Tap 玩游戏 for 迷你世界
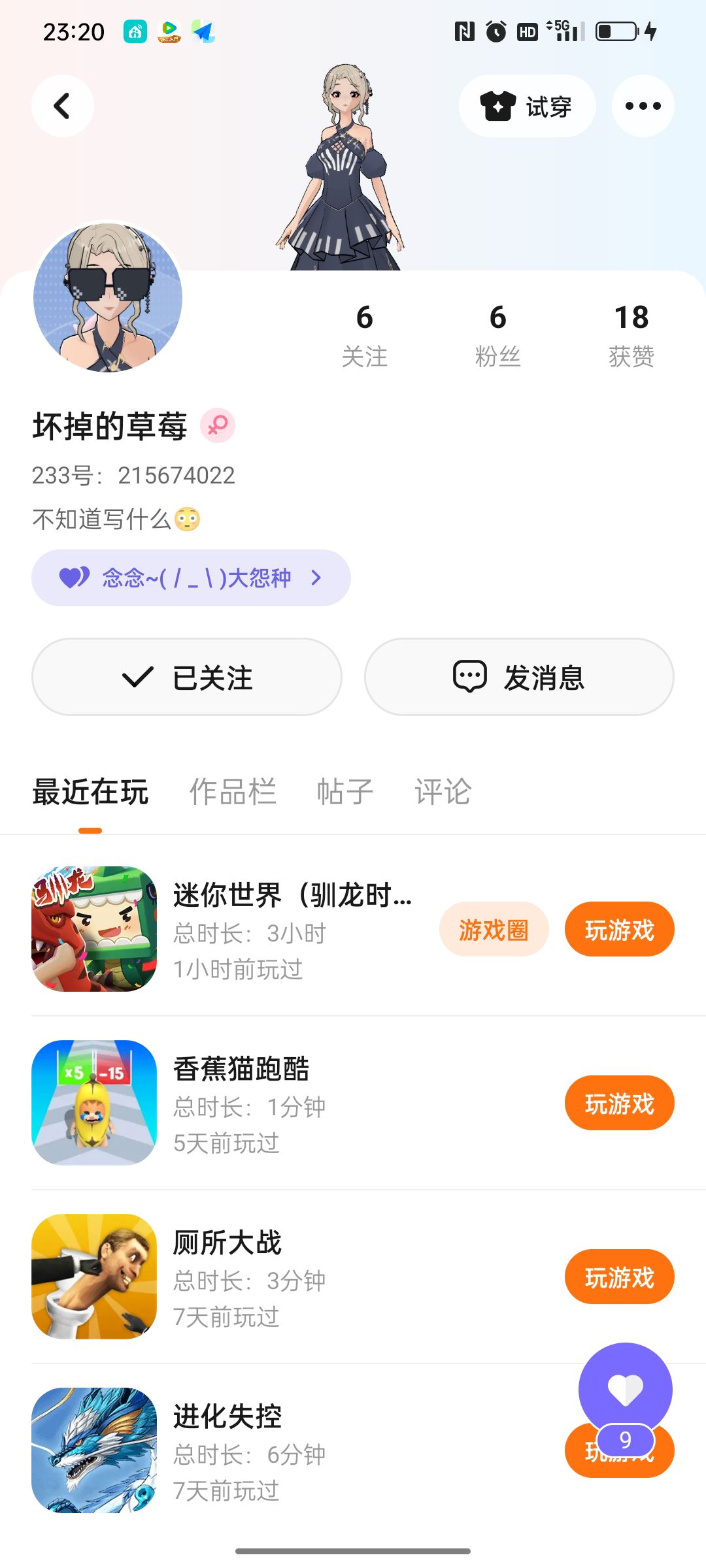The width and height of the screenshot is (706, 1568). (x=619, y=929)
